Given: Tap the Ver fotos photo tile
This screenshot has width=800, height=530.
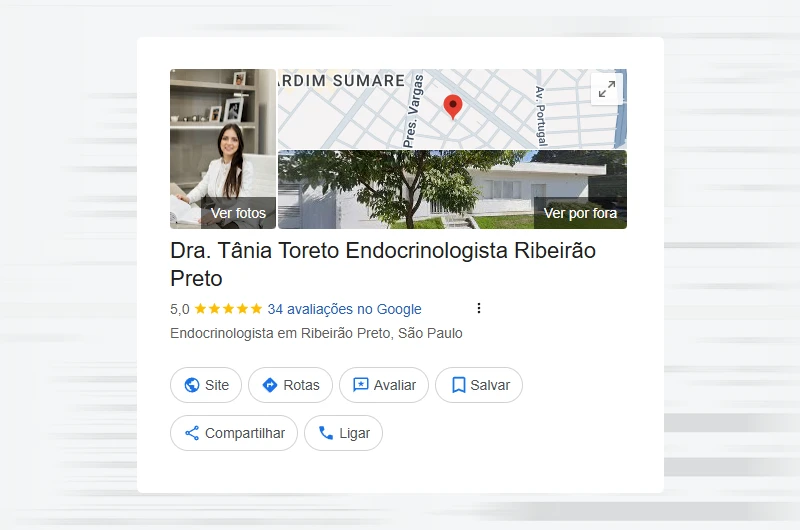Looking at the screenshot, I should [x=223, y=149].
